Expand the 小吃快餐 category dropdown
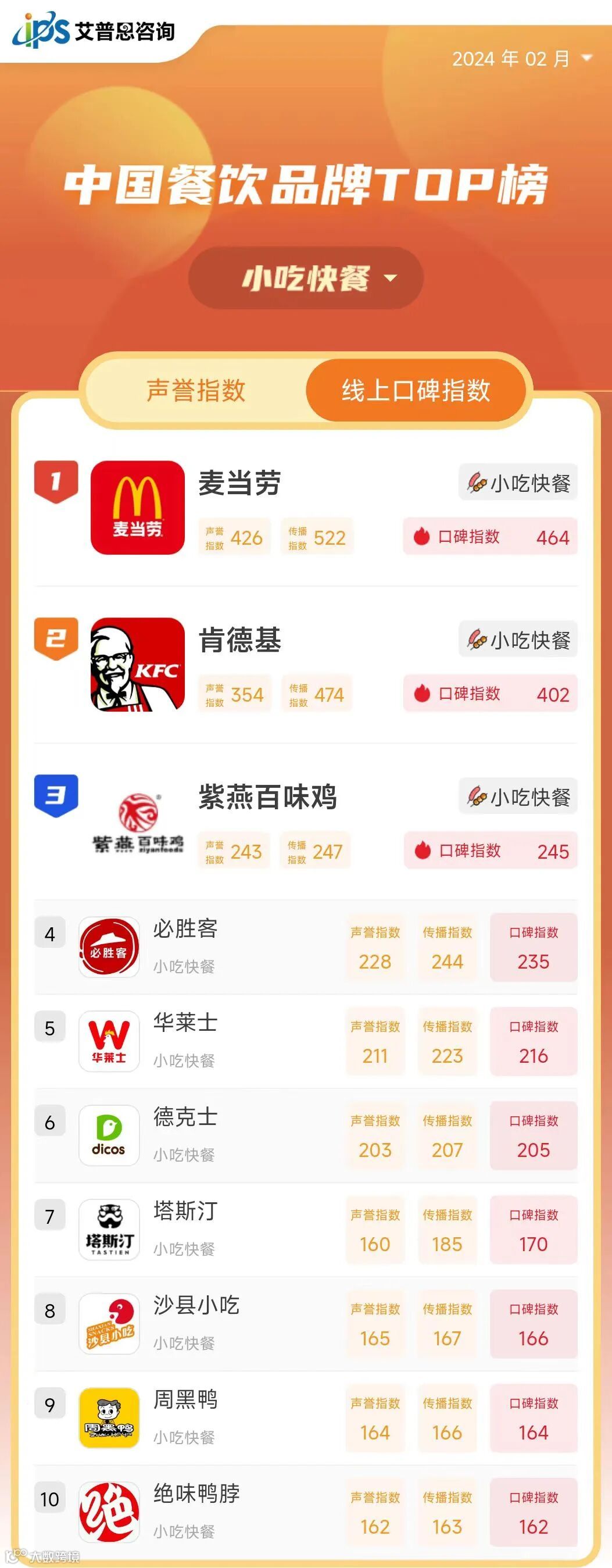 pyautogui.click(x=306, y=278)
